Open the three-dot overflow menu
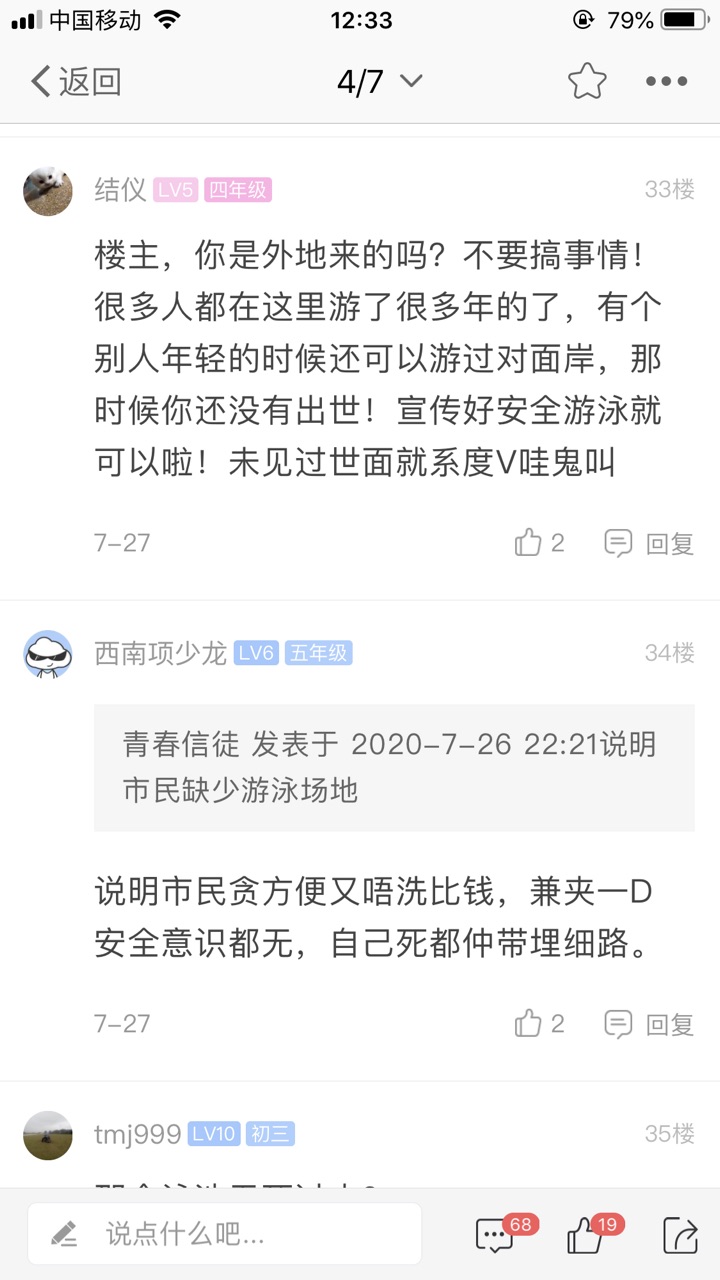720x1280 pixels. [x=666, y=82]
